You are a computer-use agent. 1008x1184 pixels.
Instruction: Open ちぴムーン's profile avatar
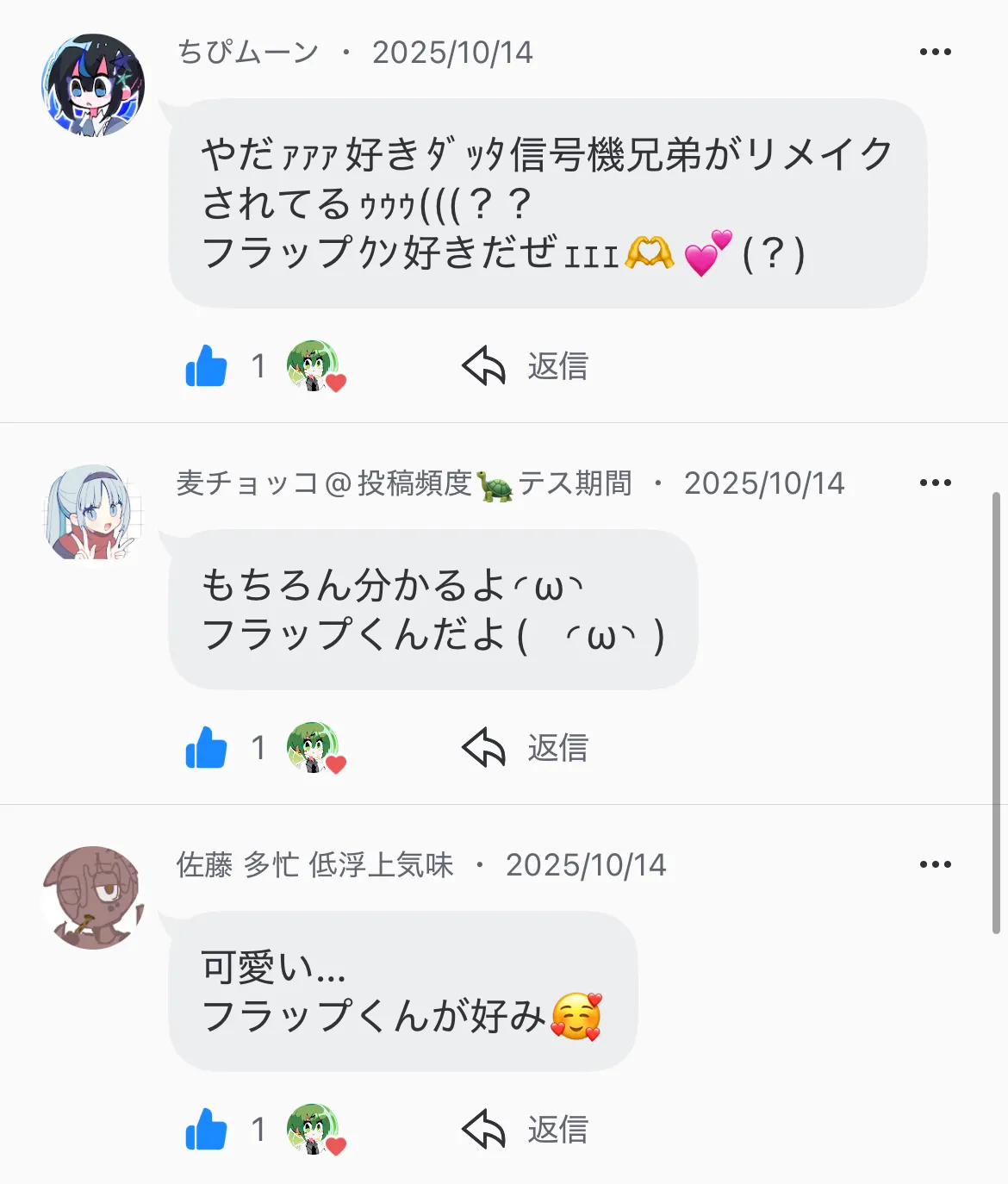[x=93, y=84]
